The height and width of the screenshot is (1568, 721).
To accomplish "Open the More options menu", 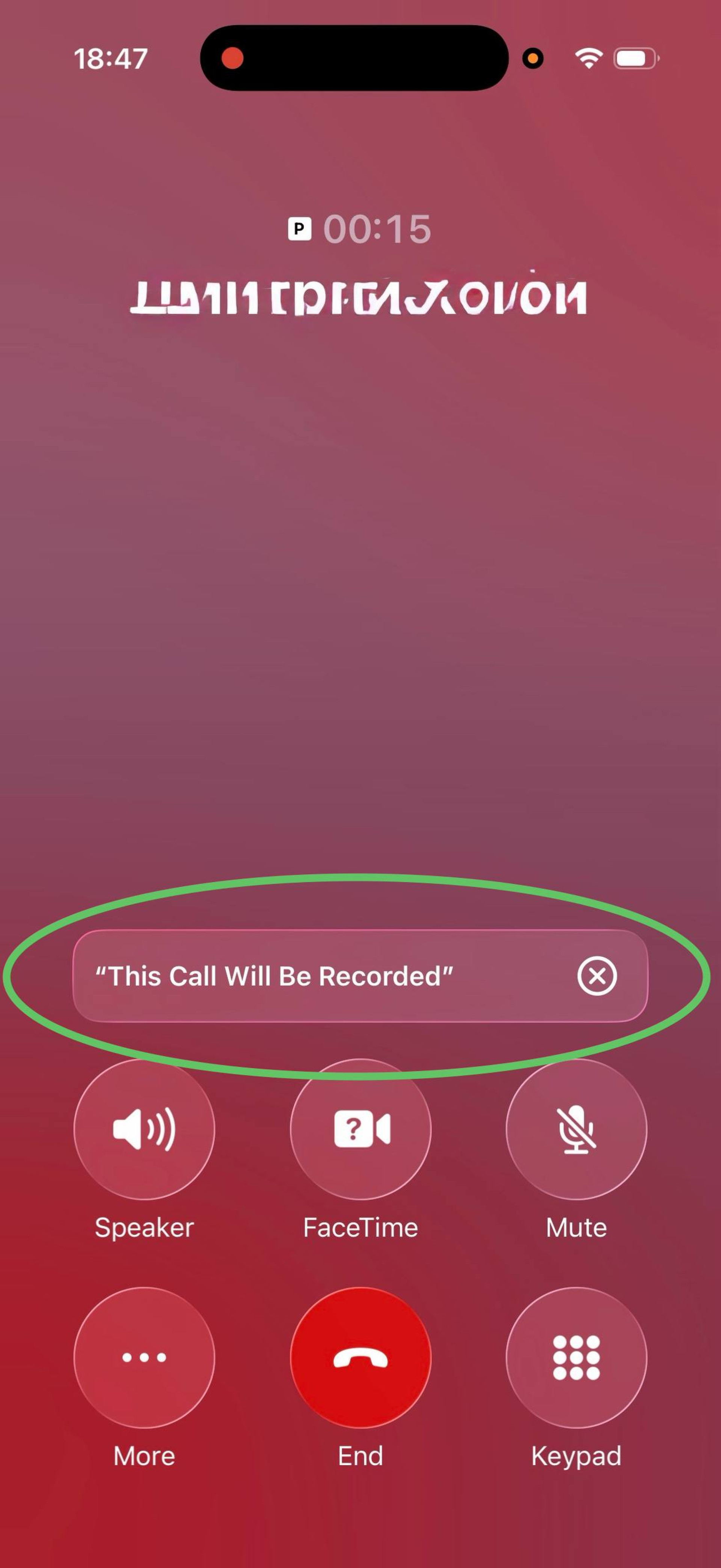I will click(144, 1357).
